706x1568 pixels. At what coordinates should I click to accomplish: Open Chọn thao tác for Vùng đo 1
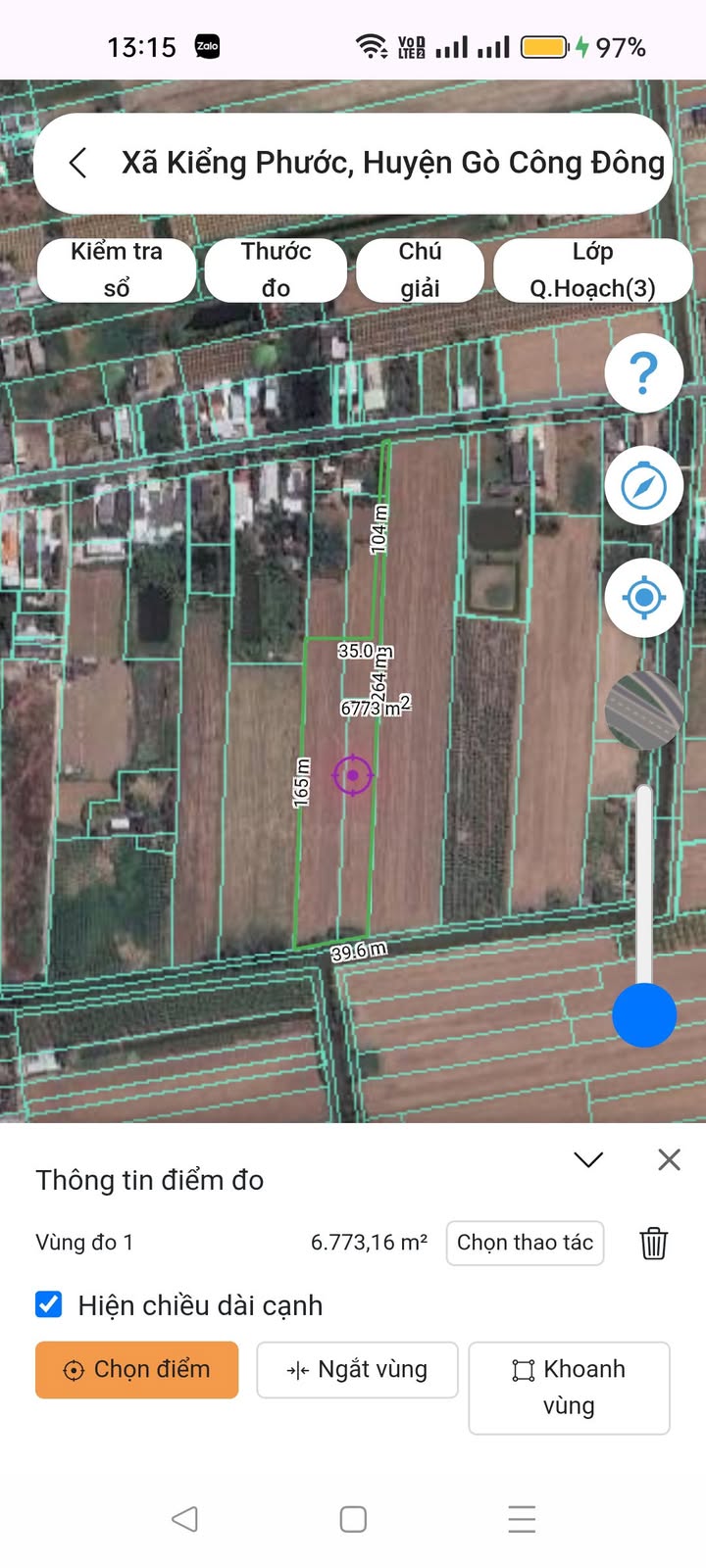click(x=525, y=1243)
